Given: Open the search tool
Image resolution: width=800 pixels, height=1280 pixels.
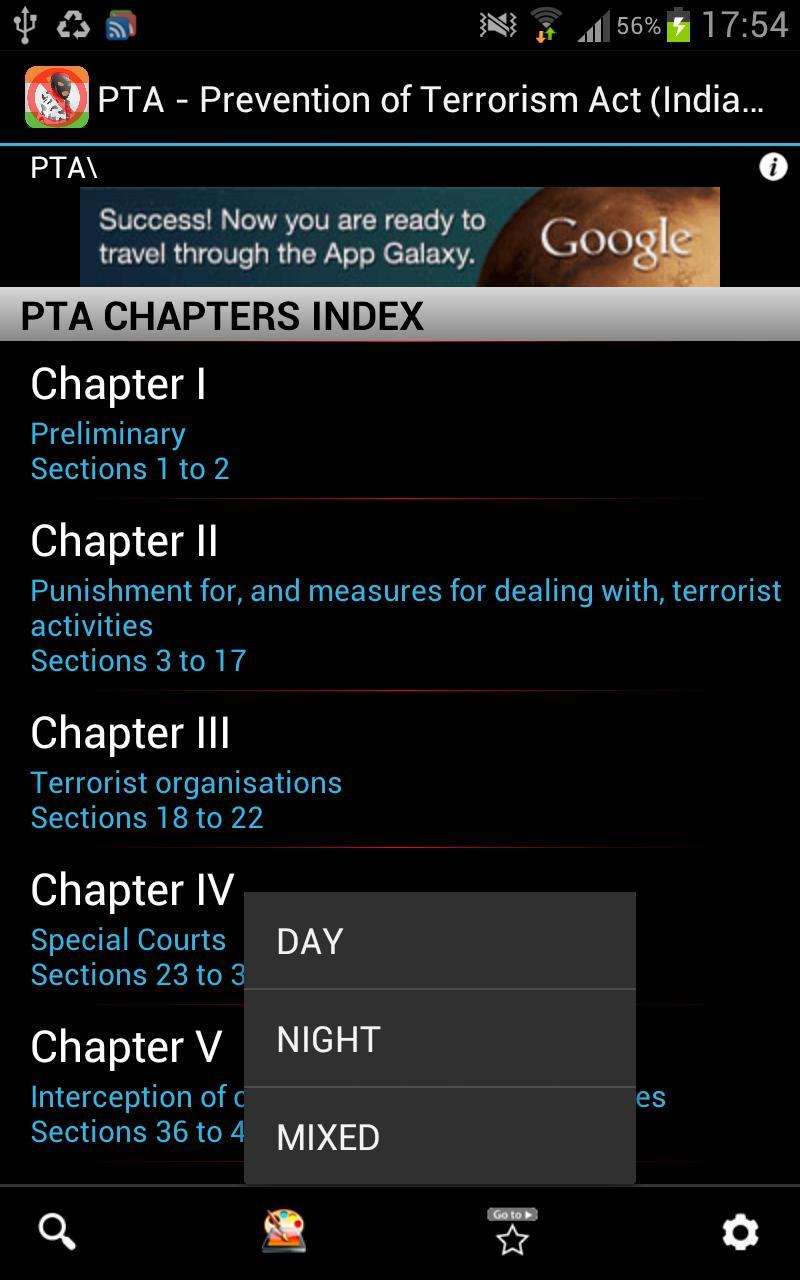Looking at the screenshot, I should [57, 1232].
